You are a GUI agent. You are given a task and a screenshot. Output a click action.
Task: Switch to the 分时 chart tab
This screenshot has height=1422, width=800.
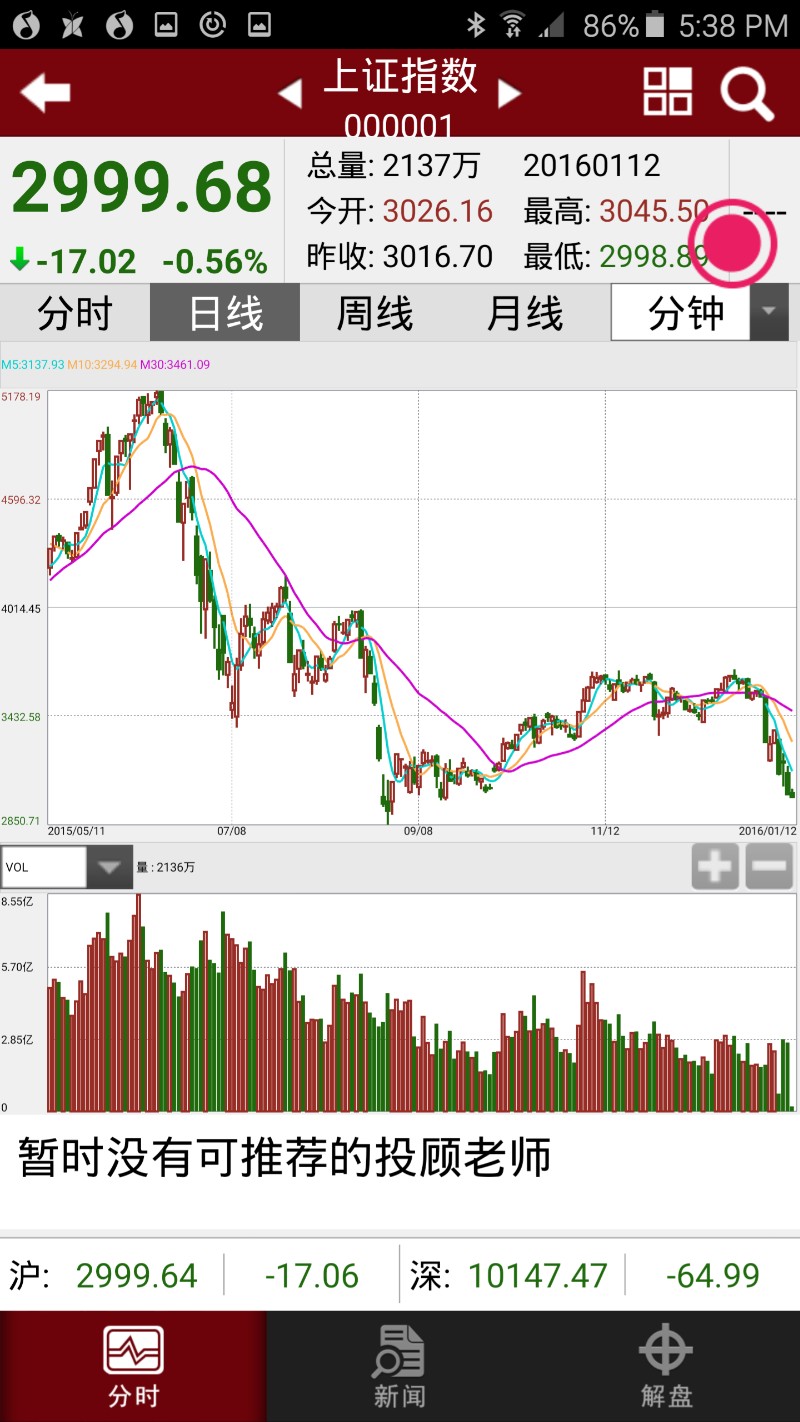tap(75, 313)
